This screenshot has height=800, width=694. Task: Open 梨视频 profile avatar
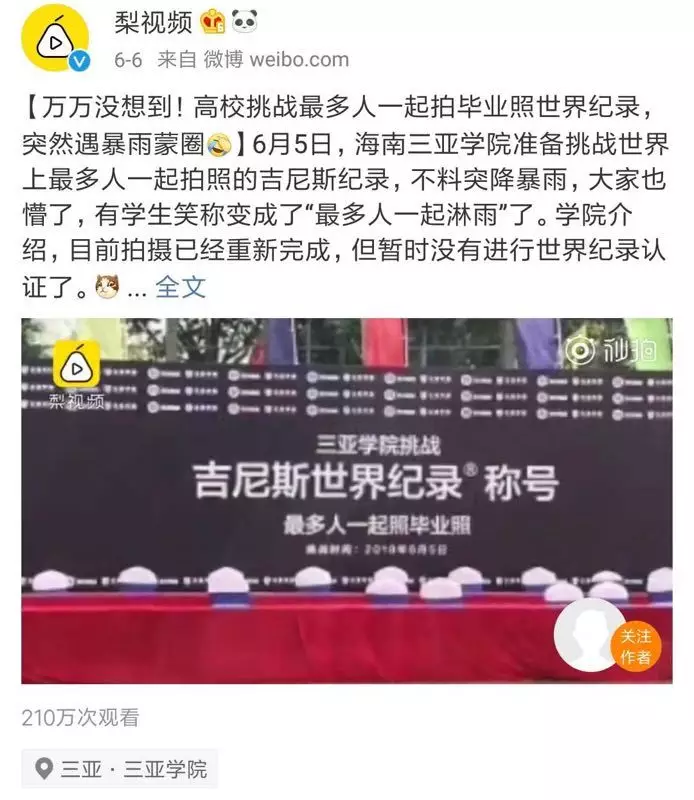pos(59,41)
